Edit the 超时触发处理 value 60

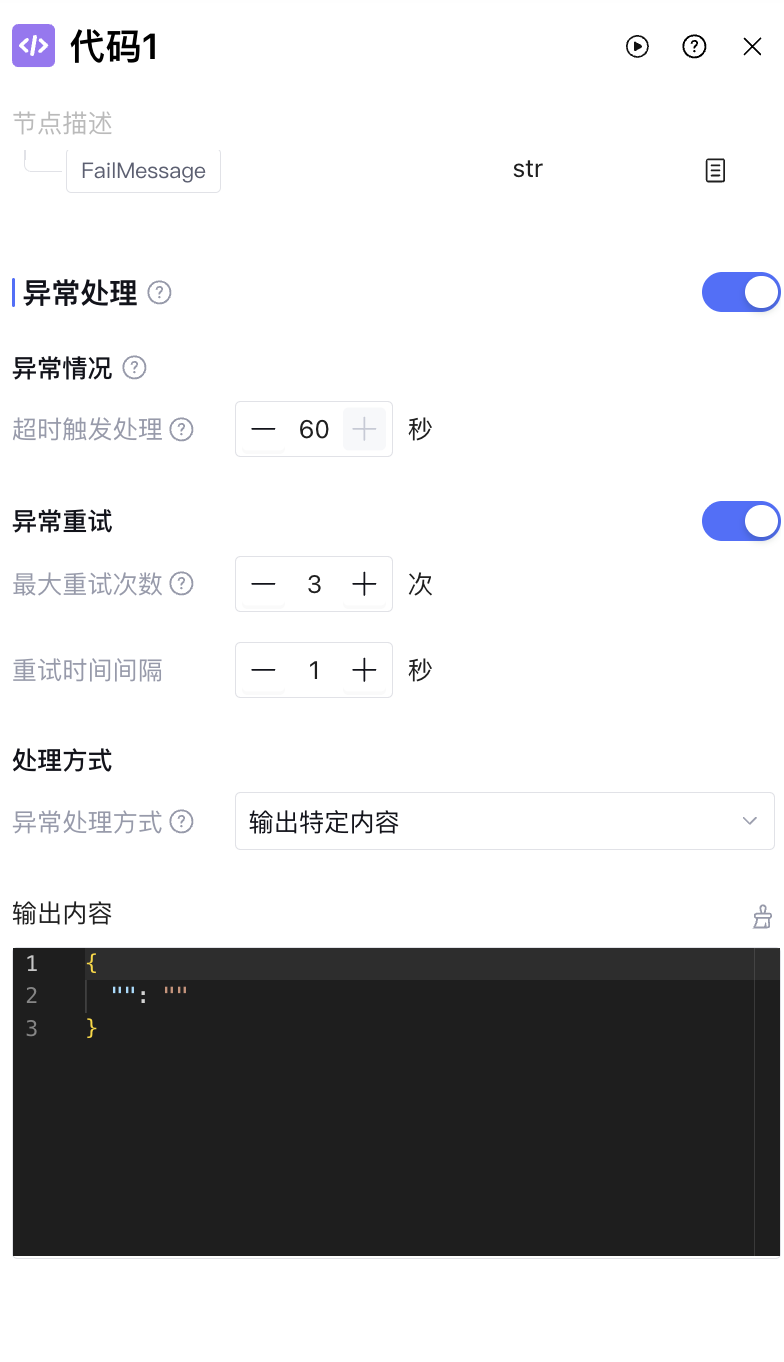click(x=313, y=429)
